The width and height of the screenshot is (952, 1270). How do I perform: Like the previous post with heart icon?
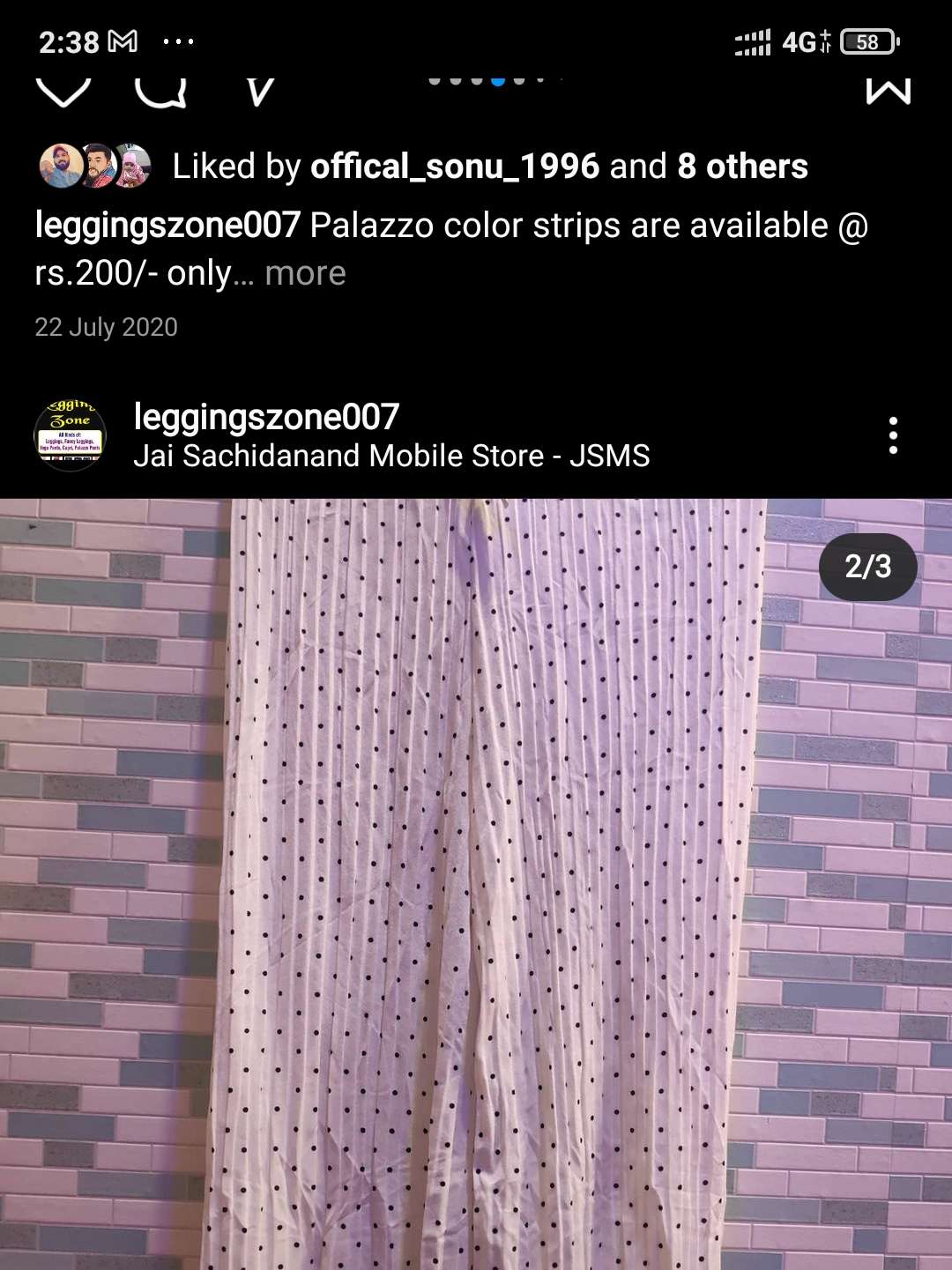point(63,90)
